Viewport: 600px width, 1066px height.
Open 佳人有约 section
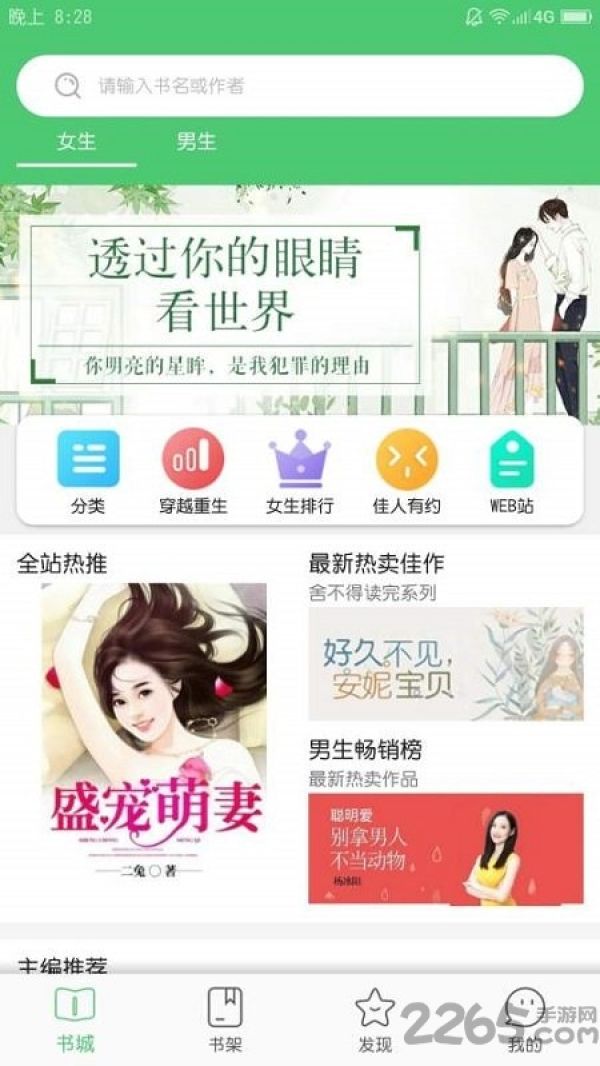pos(406,472)
